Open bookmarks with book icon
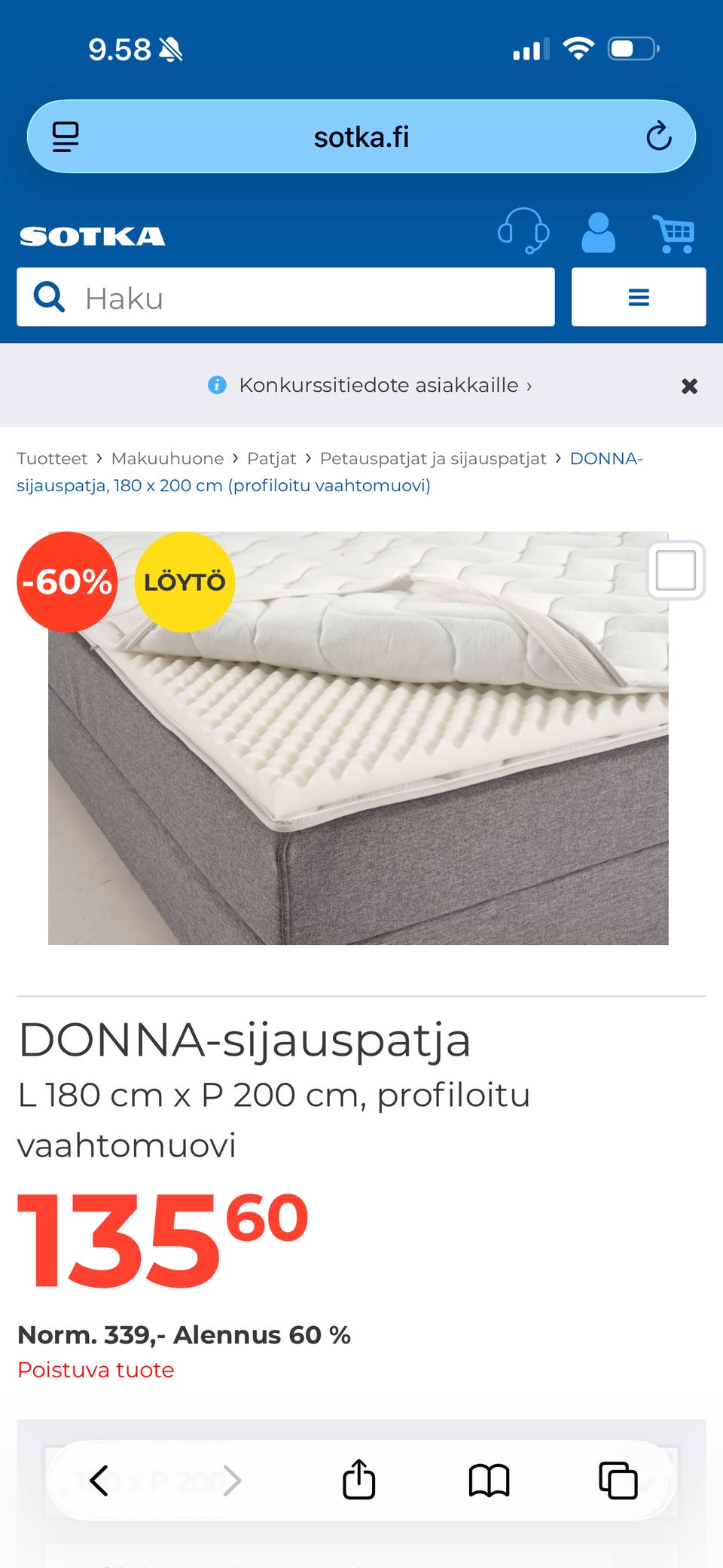The width and height of the screenshot is (723, 1568). (x=488, y=1479)
